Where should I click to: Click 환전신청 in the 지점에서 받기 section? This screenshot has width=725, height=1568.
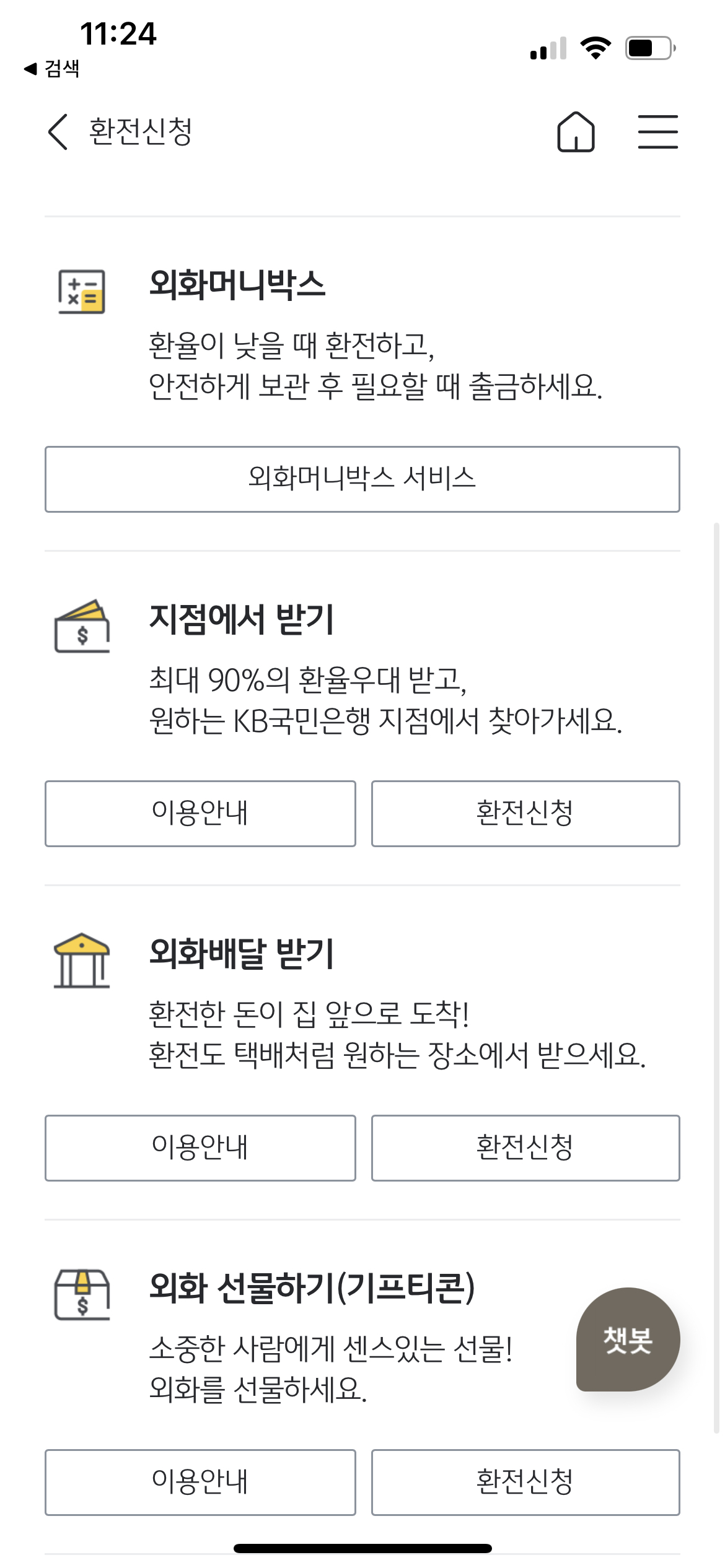point(525,814)
